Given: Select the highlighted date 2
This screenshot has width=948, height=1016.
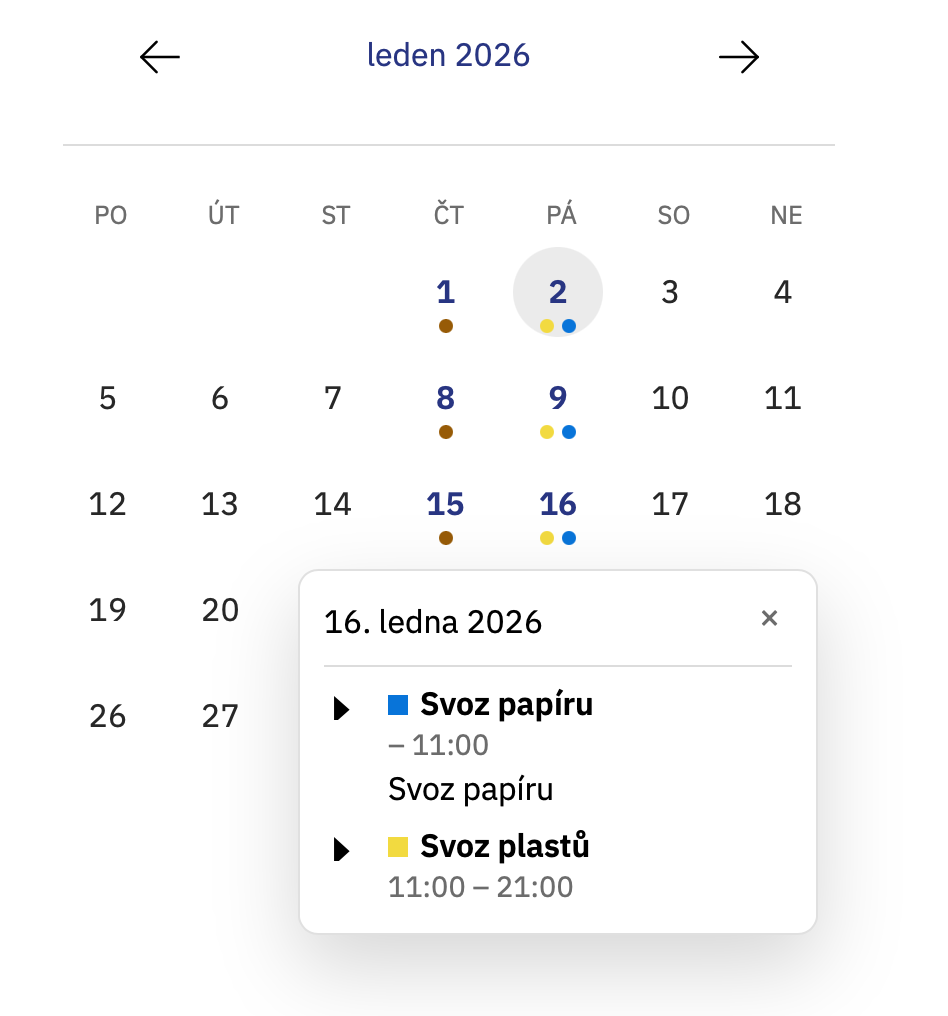Looking at the screenshot, I should coord(558,293).
